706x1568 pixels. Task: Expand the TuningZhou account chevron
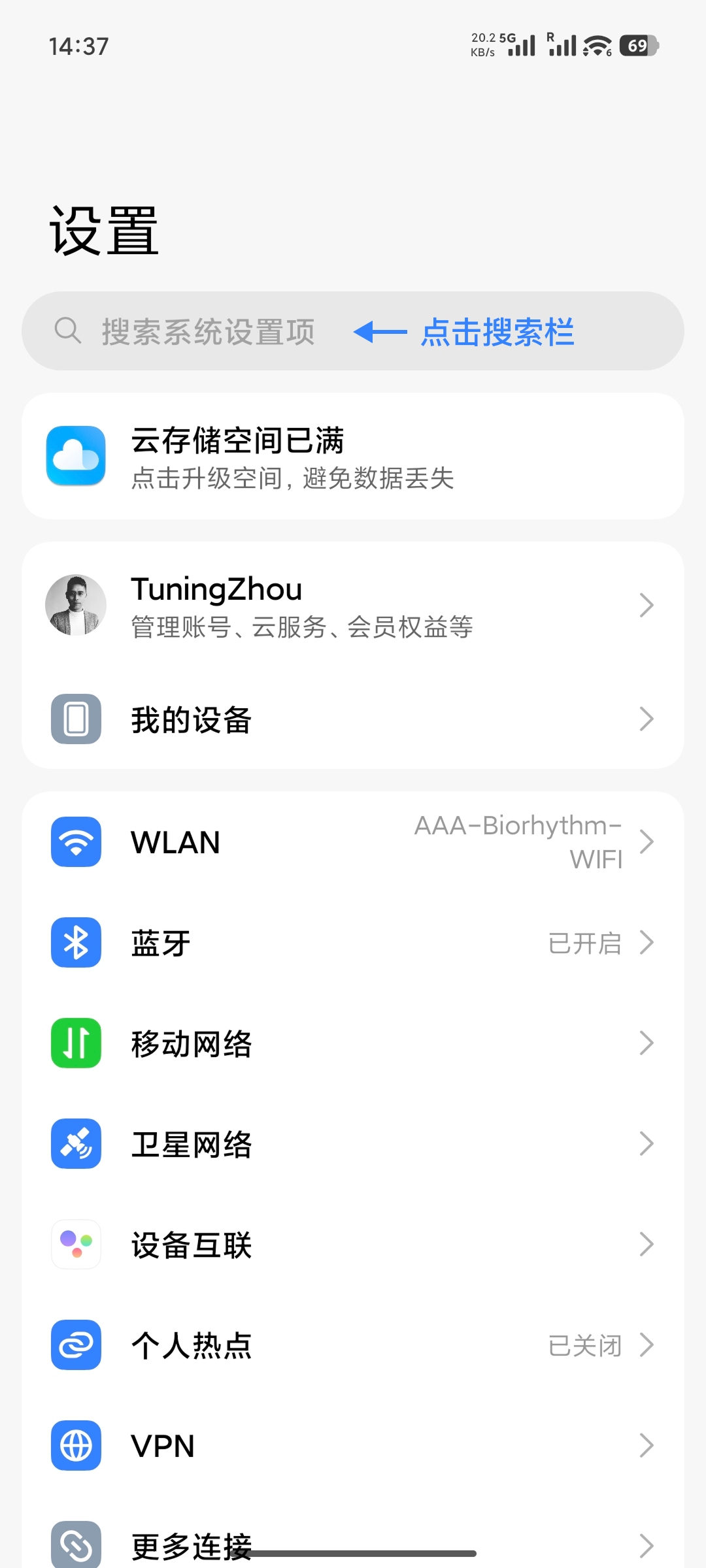tap(646, 605)
